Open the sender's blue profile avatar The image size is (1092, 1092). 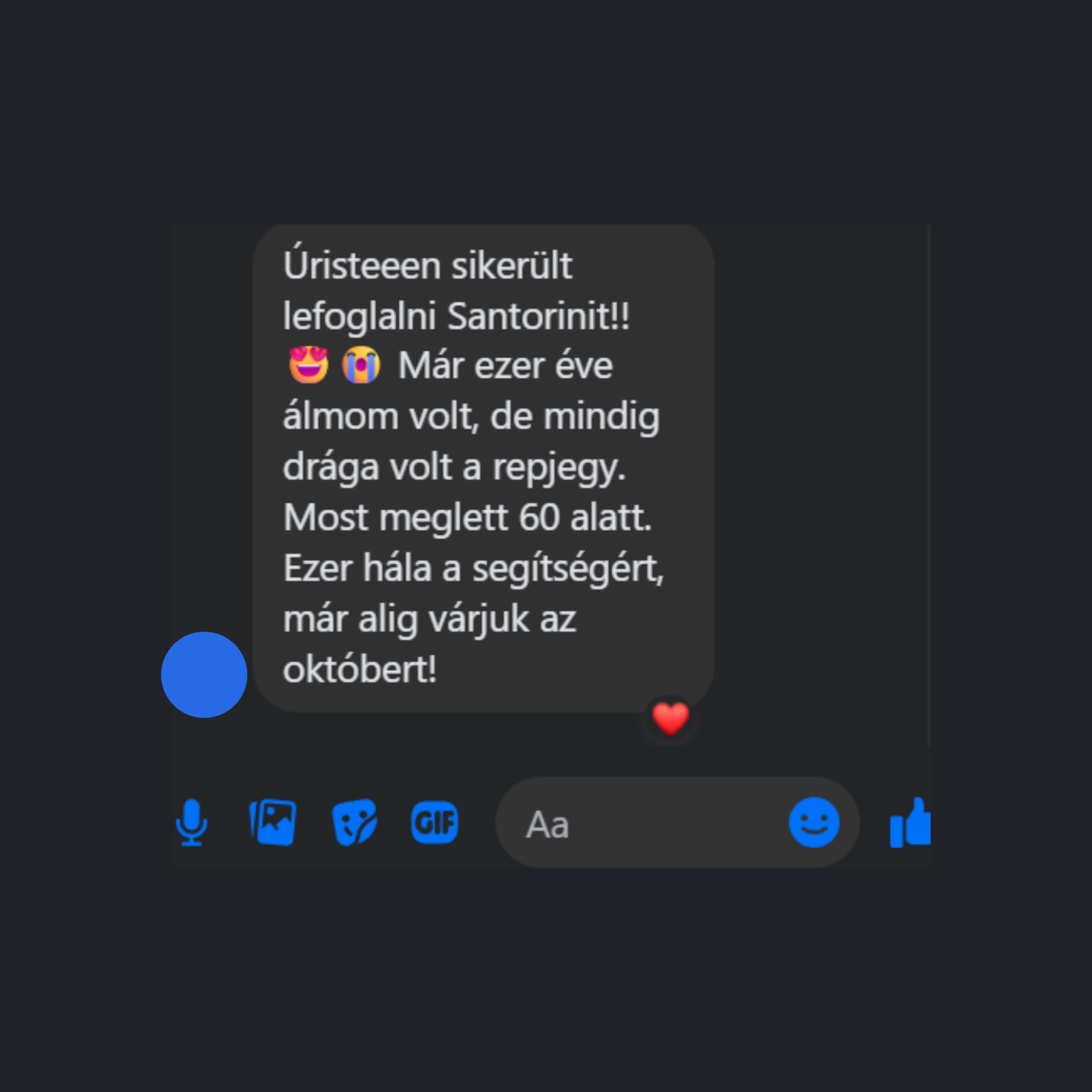pyautogui.click(x=204, y=675)
